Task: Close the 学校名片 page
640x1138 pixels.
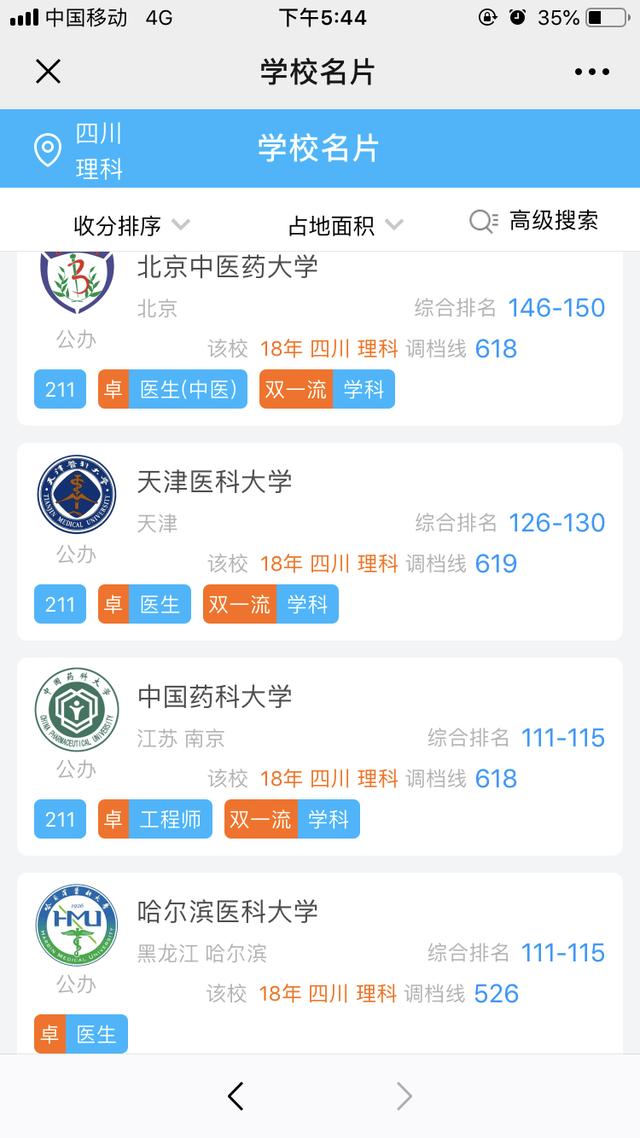Action: (48, 72)
